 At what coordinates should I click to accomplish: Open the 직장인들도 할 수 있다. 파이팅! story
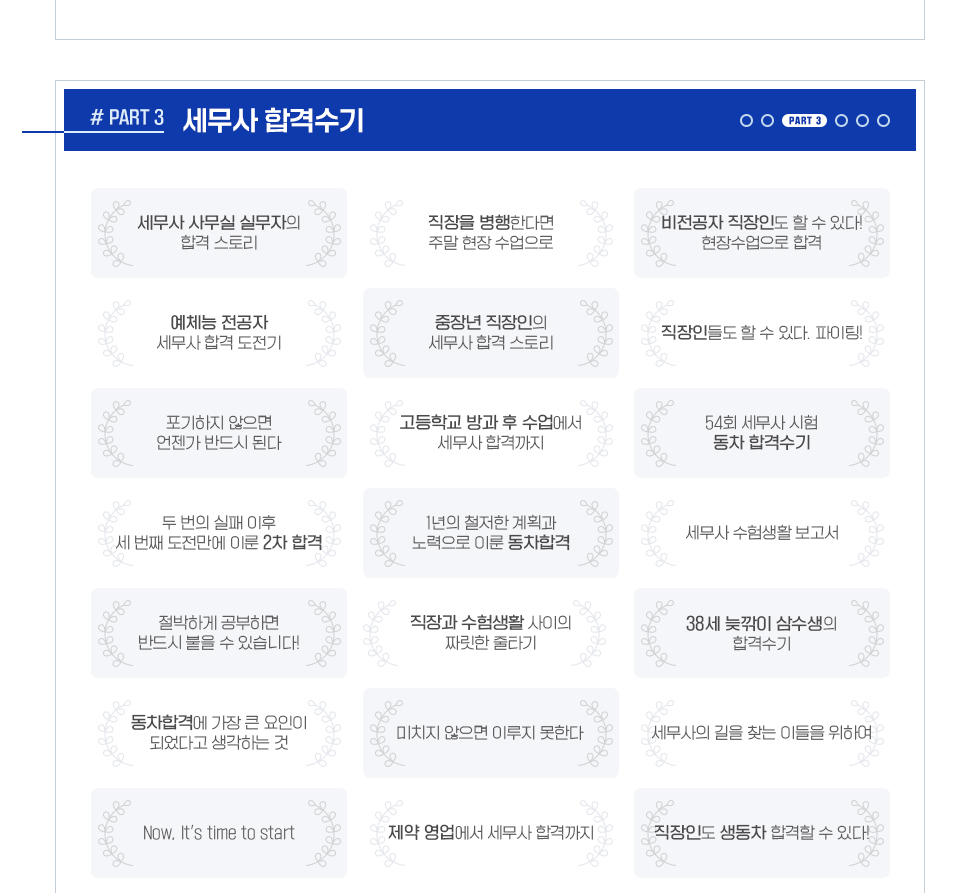[x=762, y=333]
